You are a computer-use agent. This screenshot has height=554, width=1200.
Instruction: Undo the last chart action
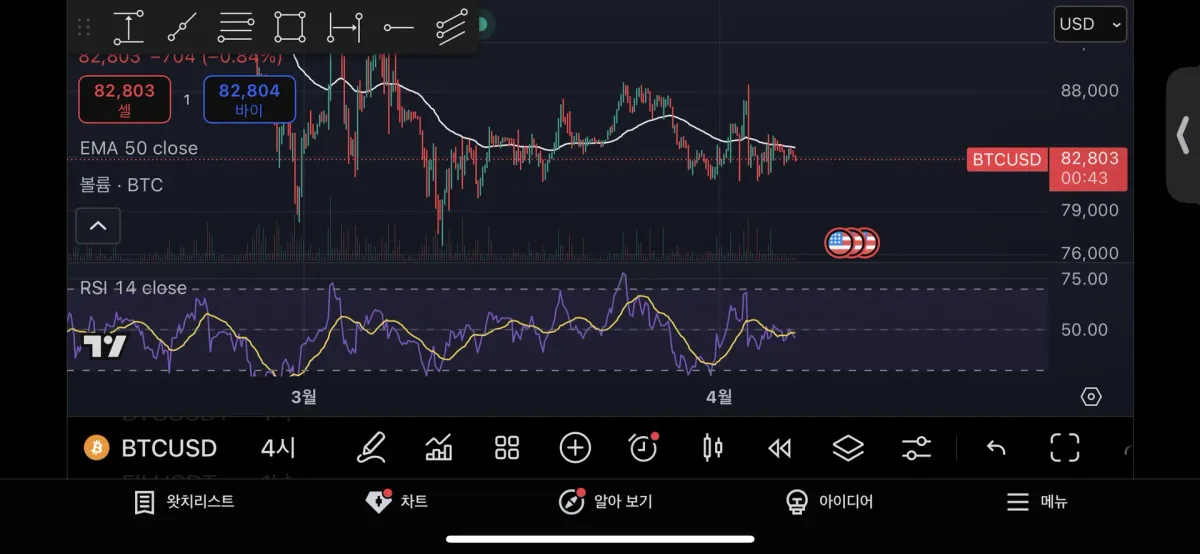[x=995, y=448]
